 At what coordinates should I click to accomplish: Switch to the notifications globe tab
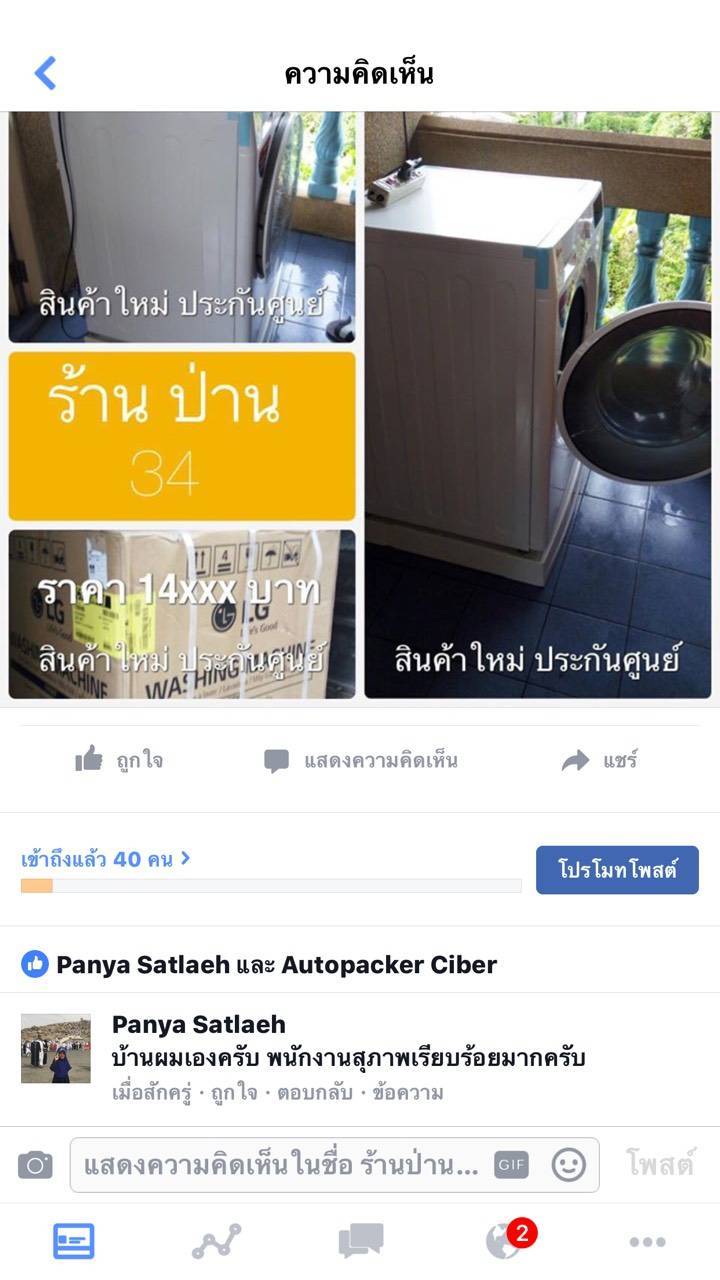[x=504, y=1242]
